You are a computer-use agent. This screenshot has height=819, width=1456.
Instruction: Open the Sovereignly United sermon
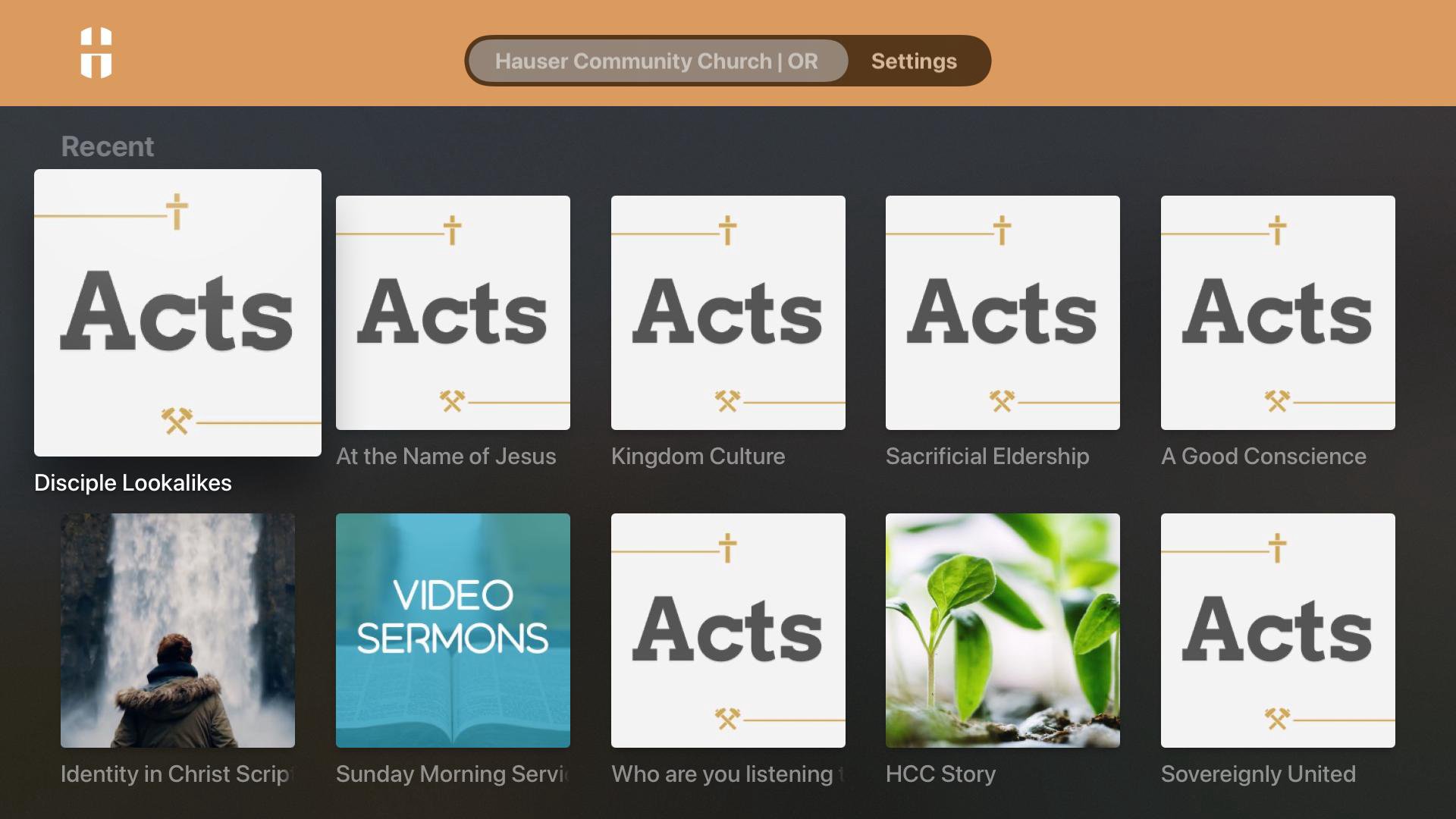(x=1278, y=630)
